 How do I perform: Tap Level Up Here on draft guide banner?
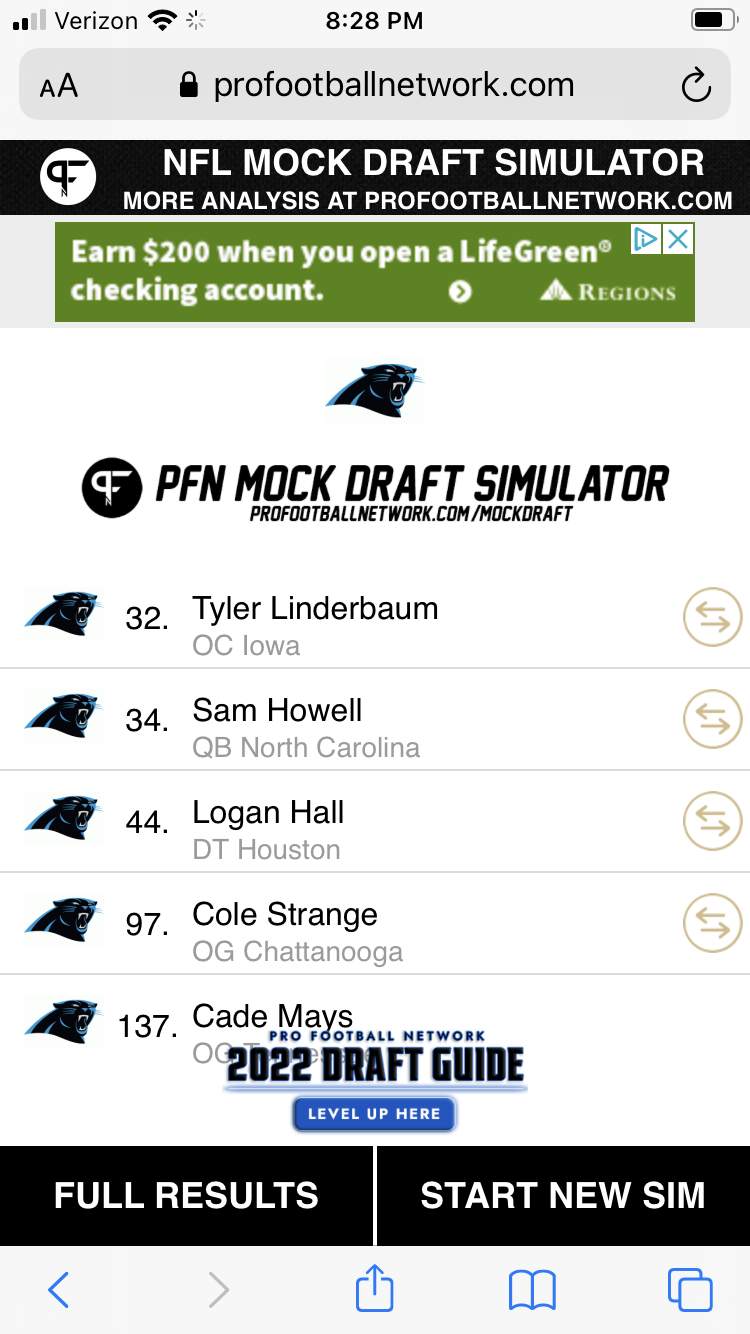click(x=374, y=1114)
